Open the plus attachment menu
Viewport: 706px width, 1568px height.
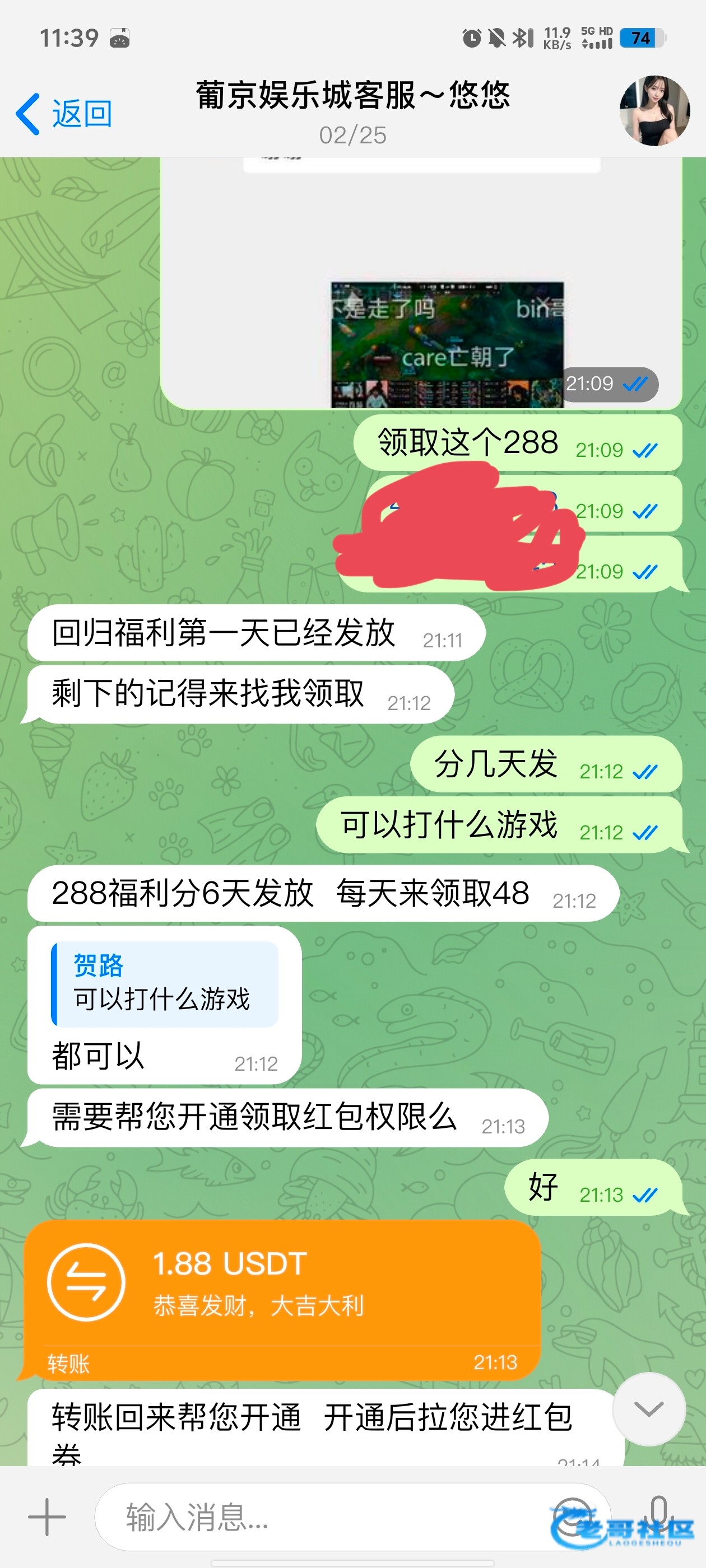tap(47, 1516)
